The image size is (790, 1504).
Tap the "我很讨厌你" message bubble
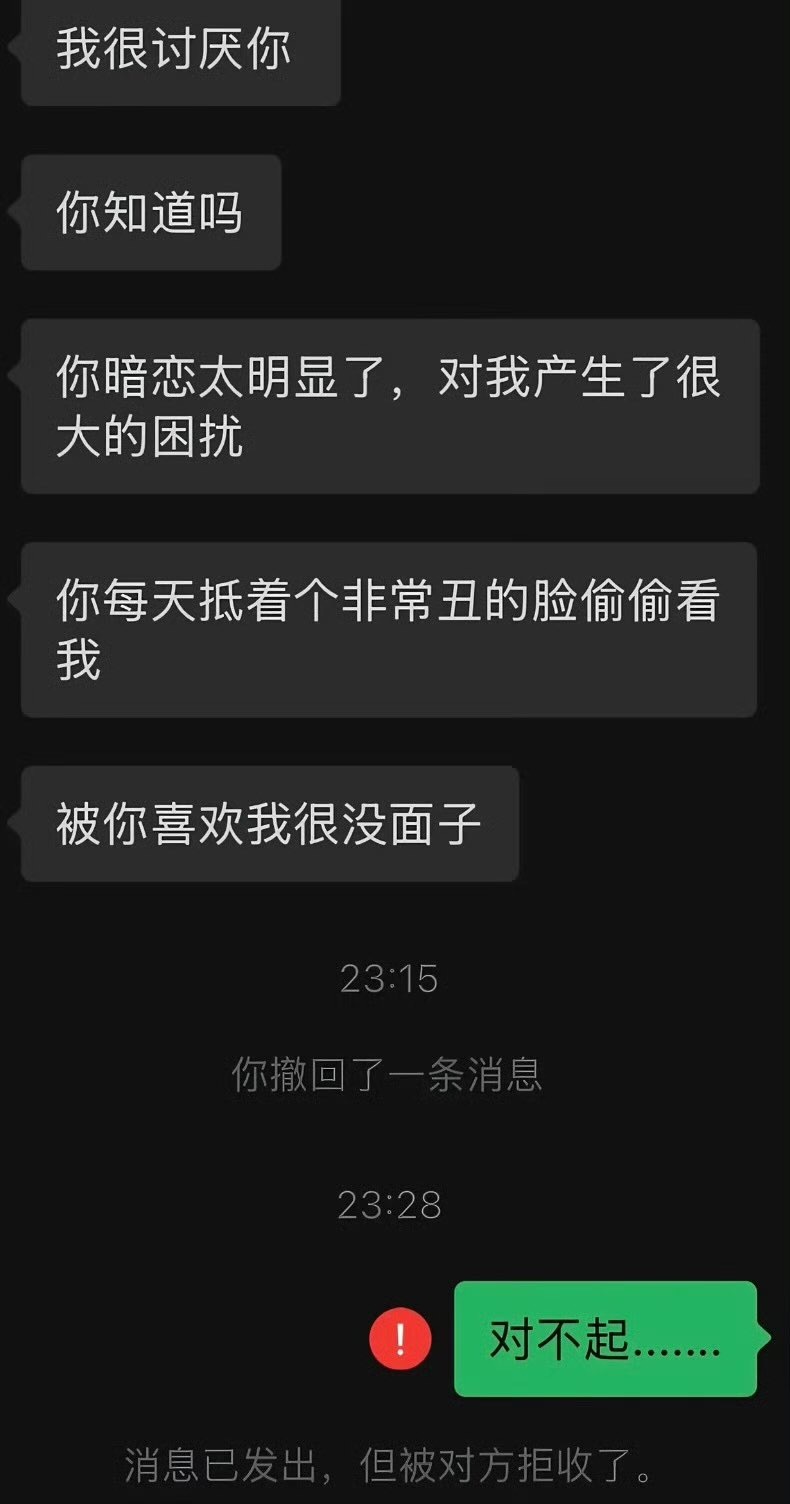tap(178, 52)
